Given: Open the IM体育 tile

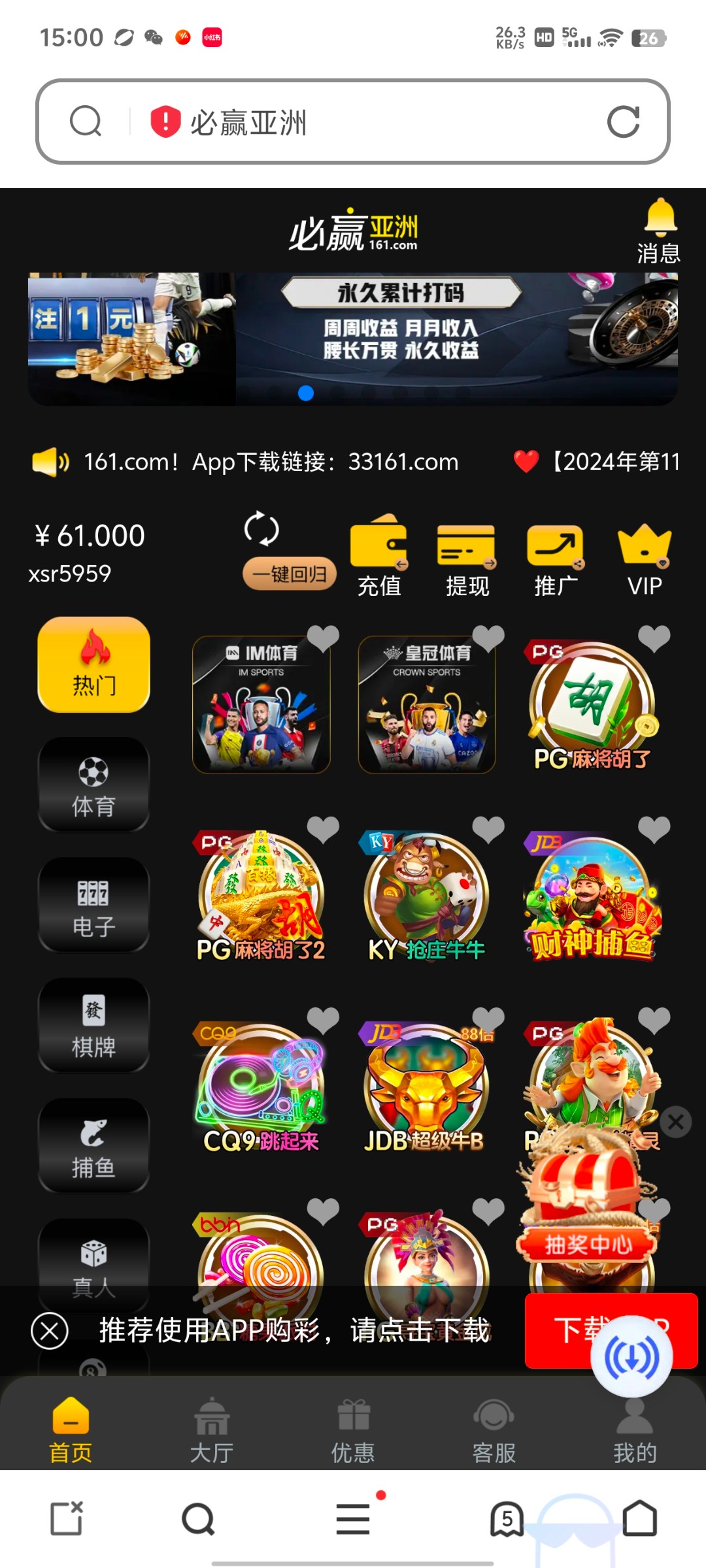Looking at the screenshot, I should pos(261,705).
